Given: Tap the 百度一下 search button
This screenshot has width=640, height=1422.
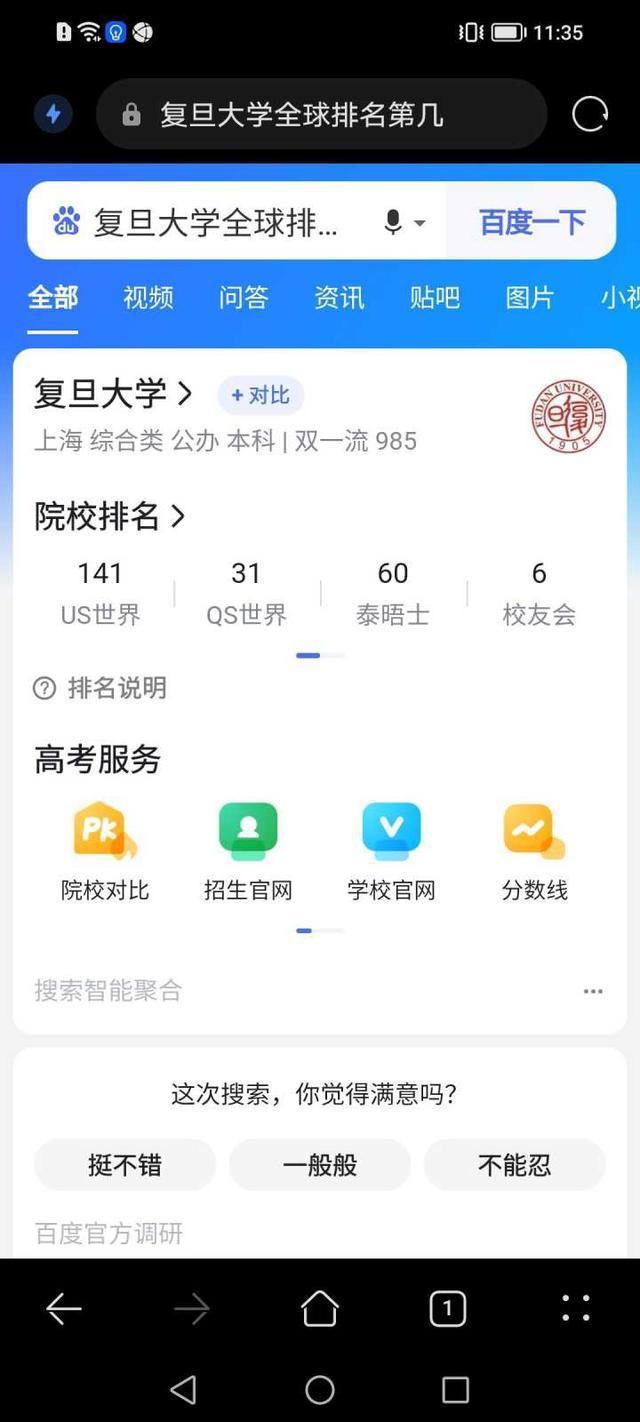Looking at the screenshot, I should 532,221.
